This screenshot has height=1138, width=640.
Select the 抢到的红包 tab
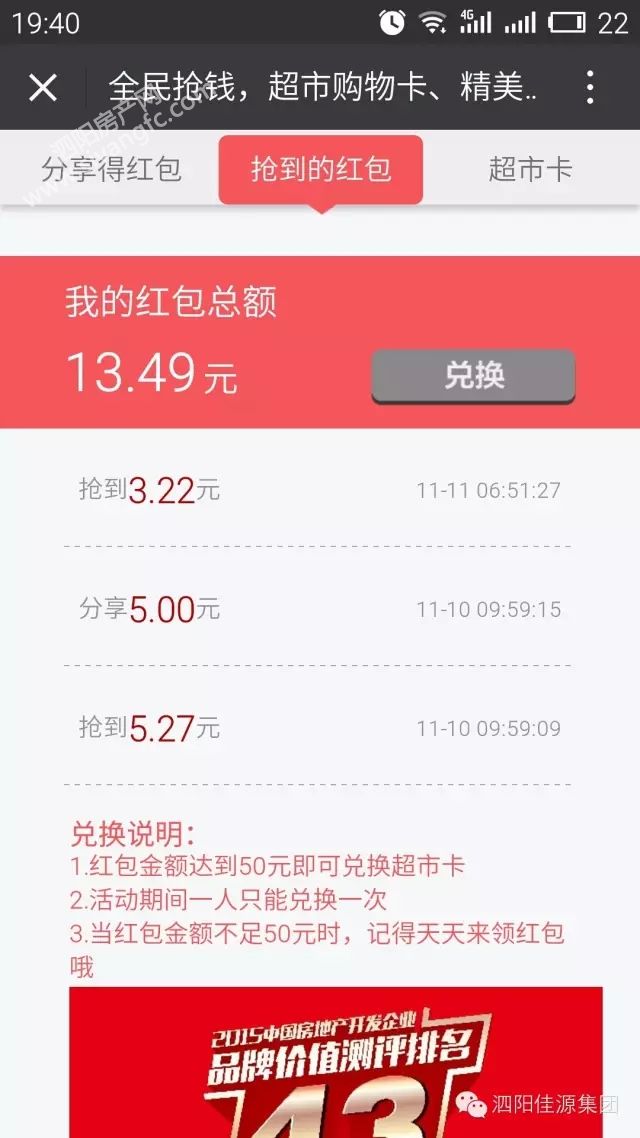pyautogui.click(x=321, y=169)
